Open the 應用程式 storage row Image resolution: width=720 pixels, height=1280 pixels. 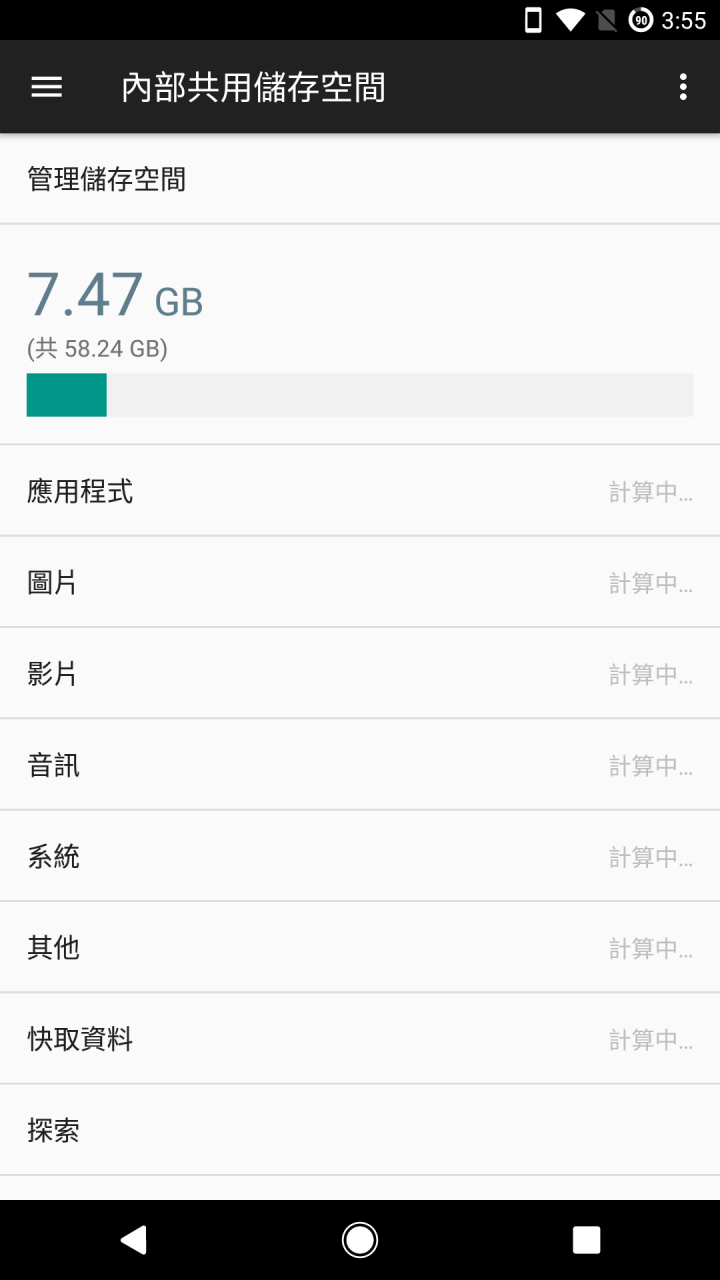(360, 492)
